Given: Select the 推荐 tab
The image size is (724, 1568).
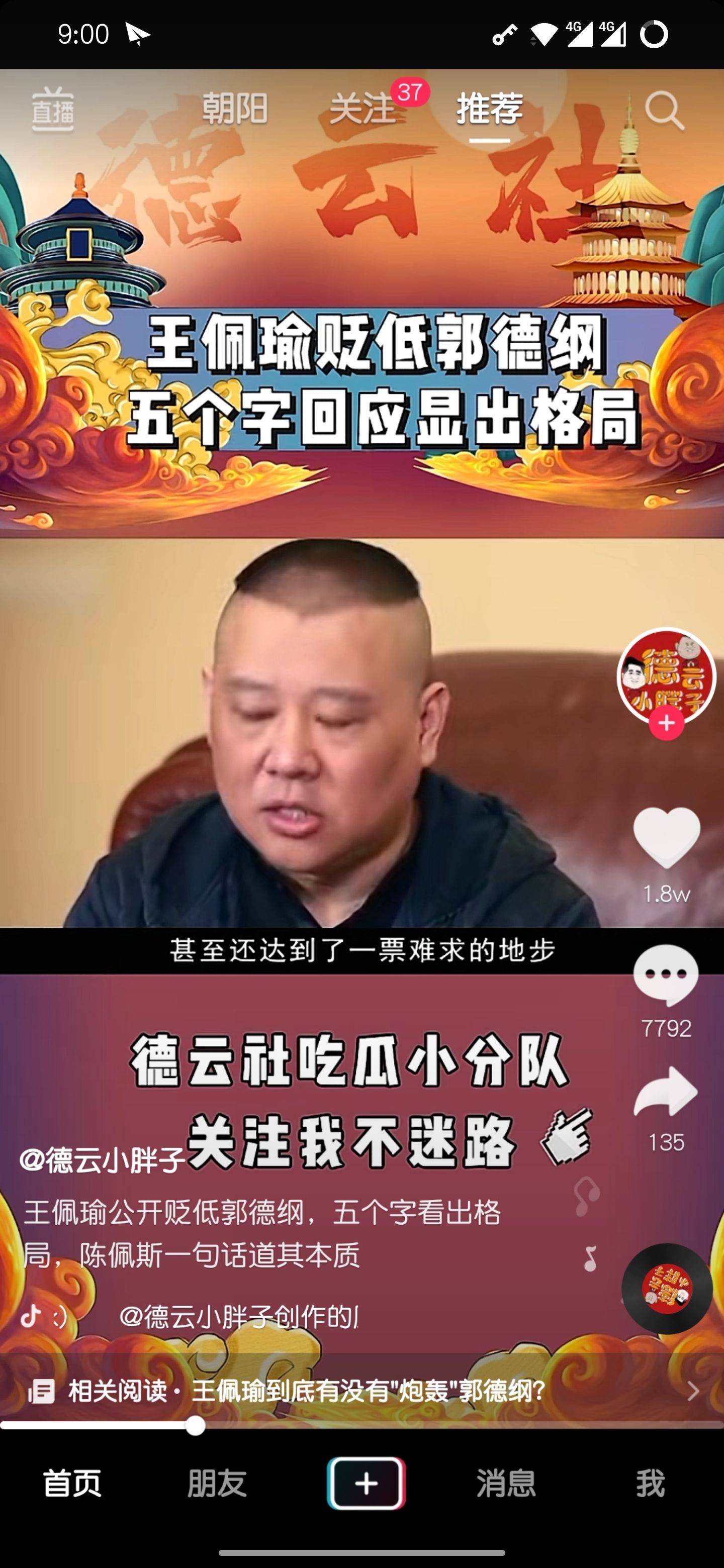Looking at the screenshot, I should pyautogui.click(x=490, y=109).
